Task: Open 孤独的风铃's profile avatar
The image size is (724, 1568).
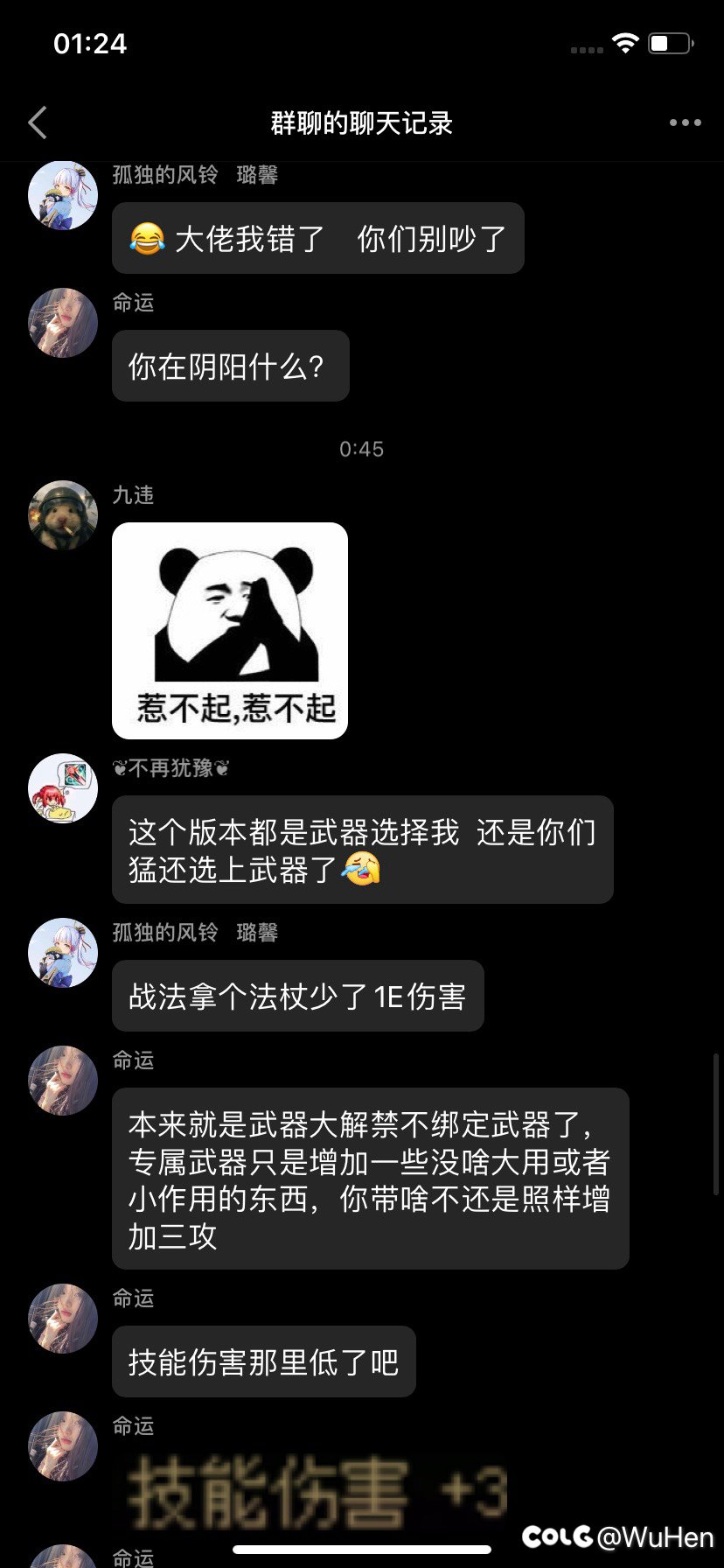Action: tap(62, 194)
